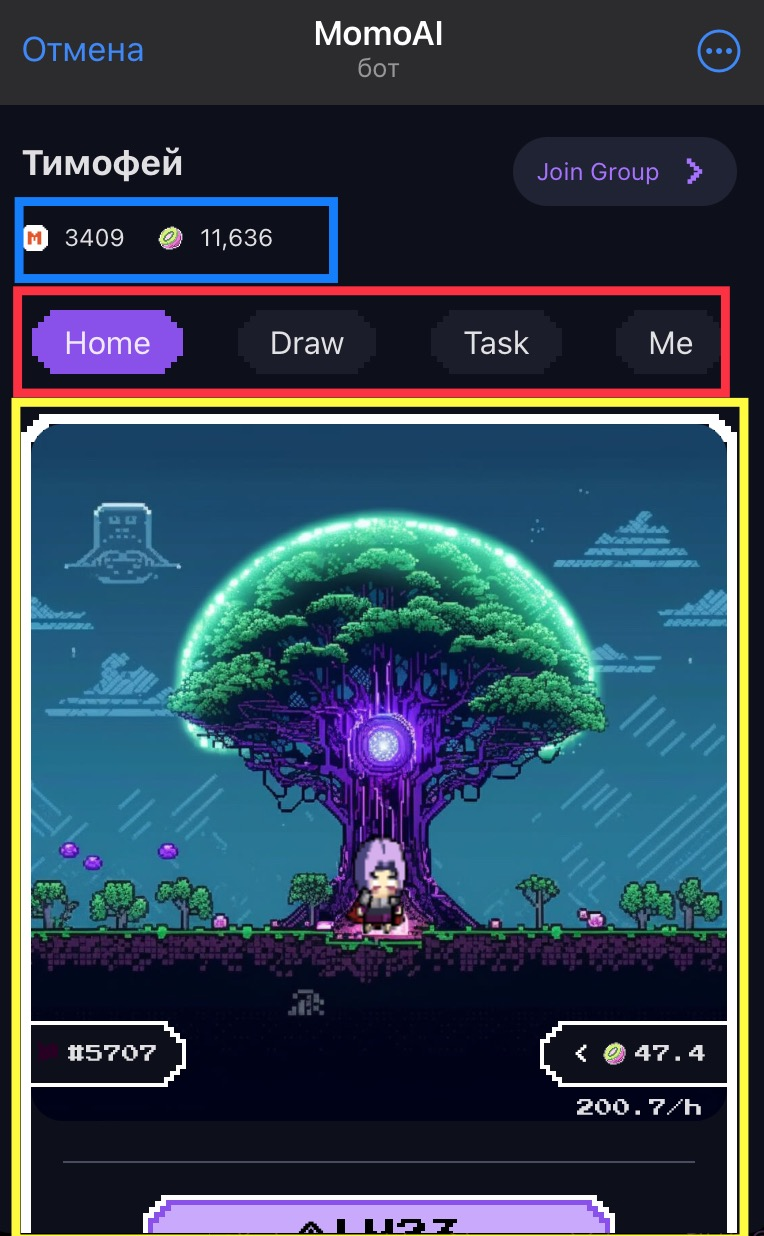Open the three-dot overflow menu
This screenshot has height=1236, width=764.
pyautogui.click(x=718, y=51)
